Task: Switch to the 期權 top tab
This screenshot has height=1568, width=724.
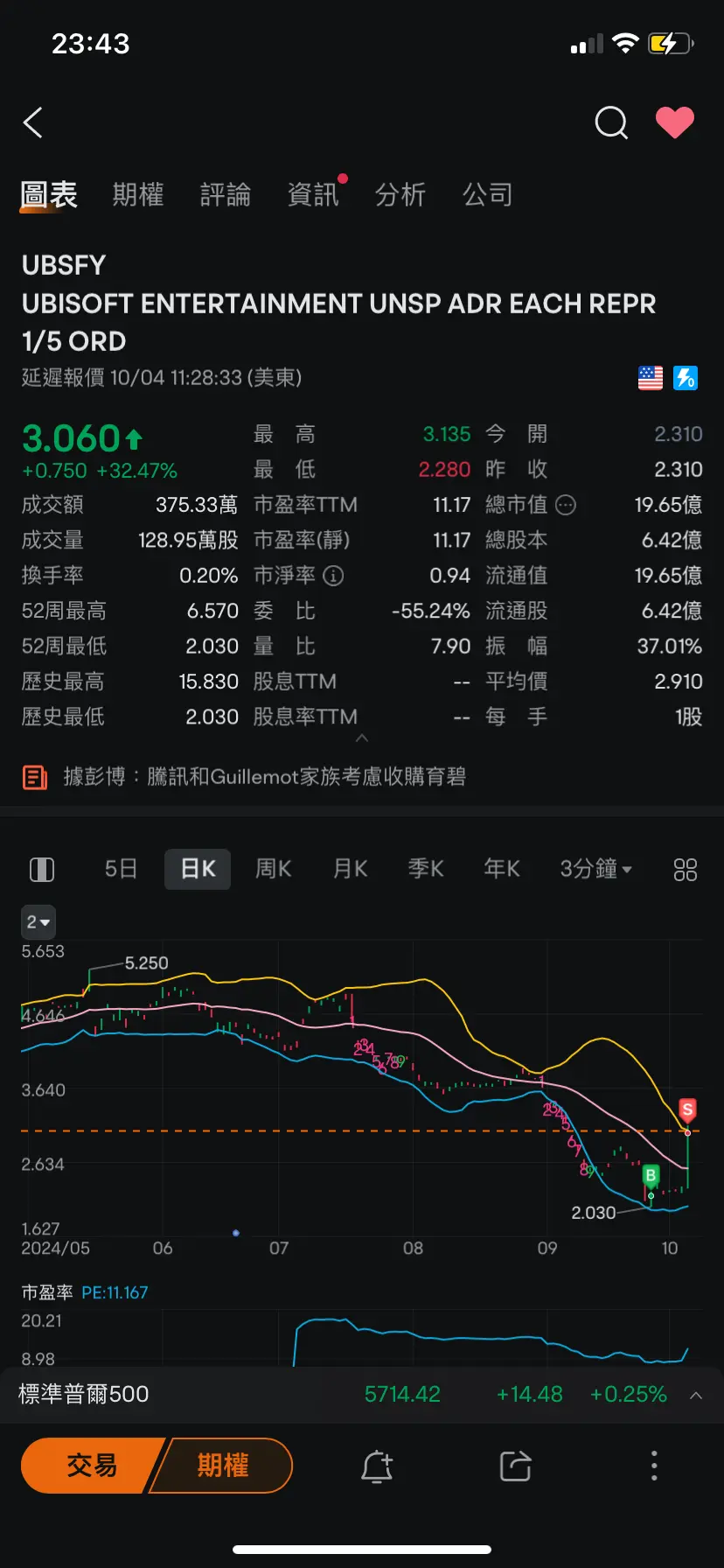Action: 138,194
